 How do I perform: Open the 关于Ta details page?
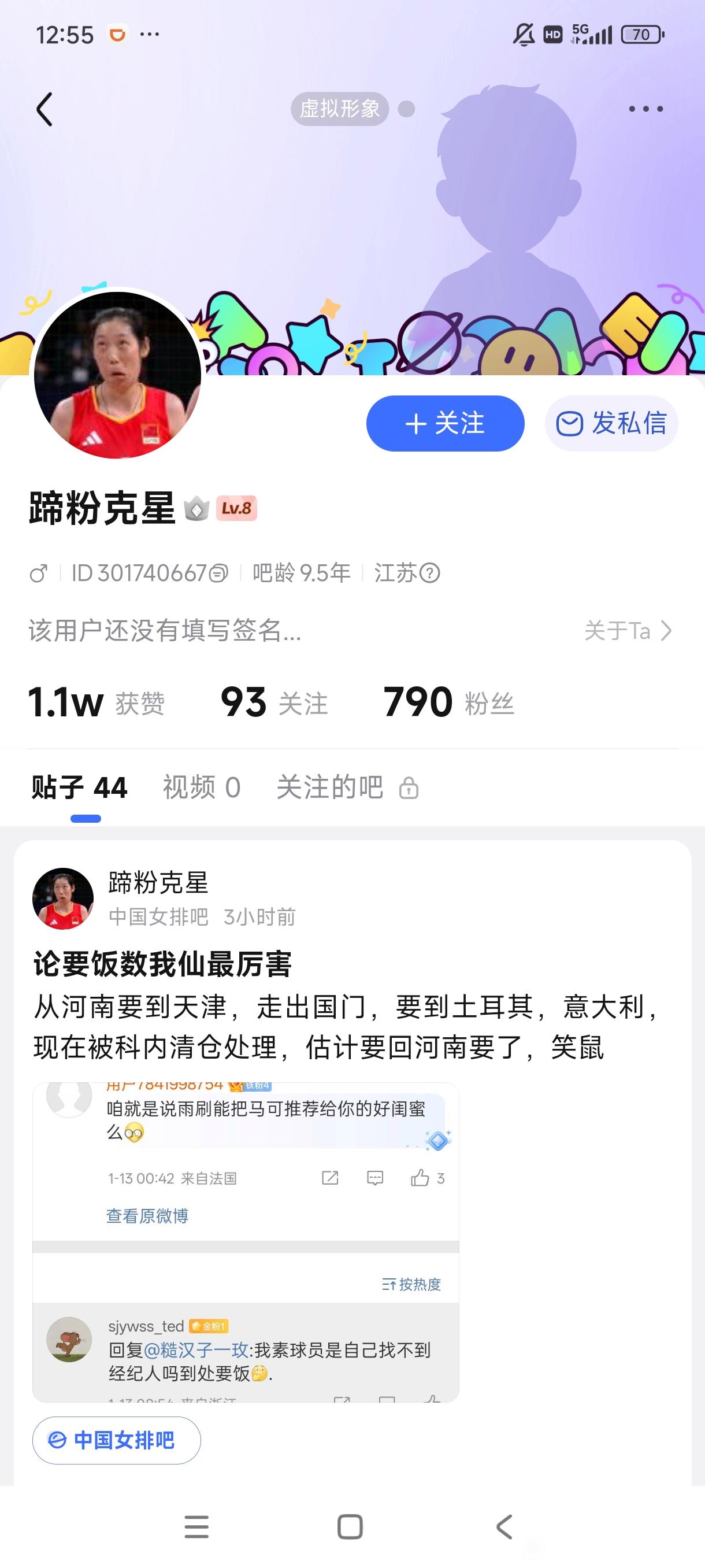628,631
